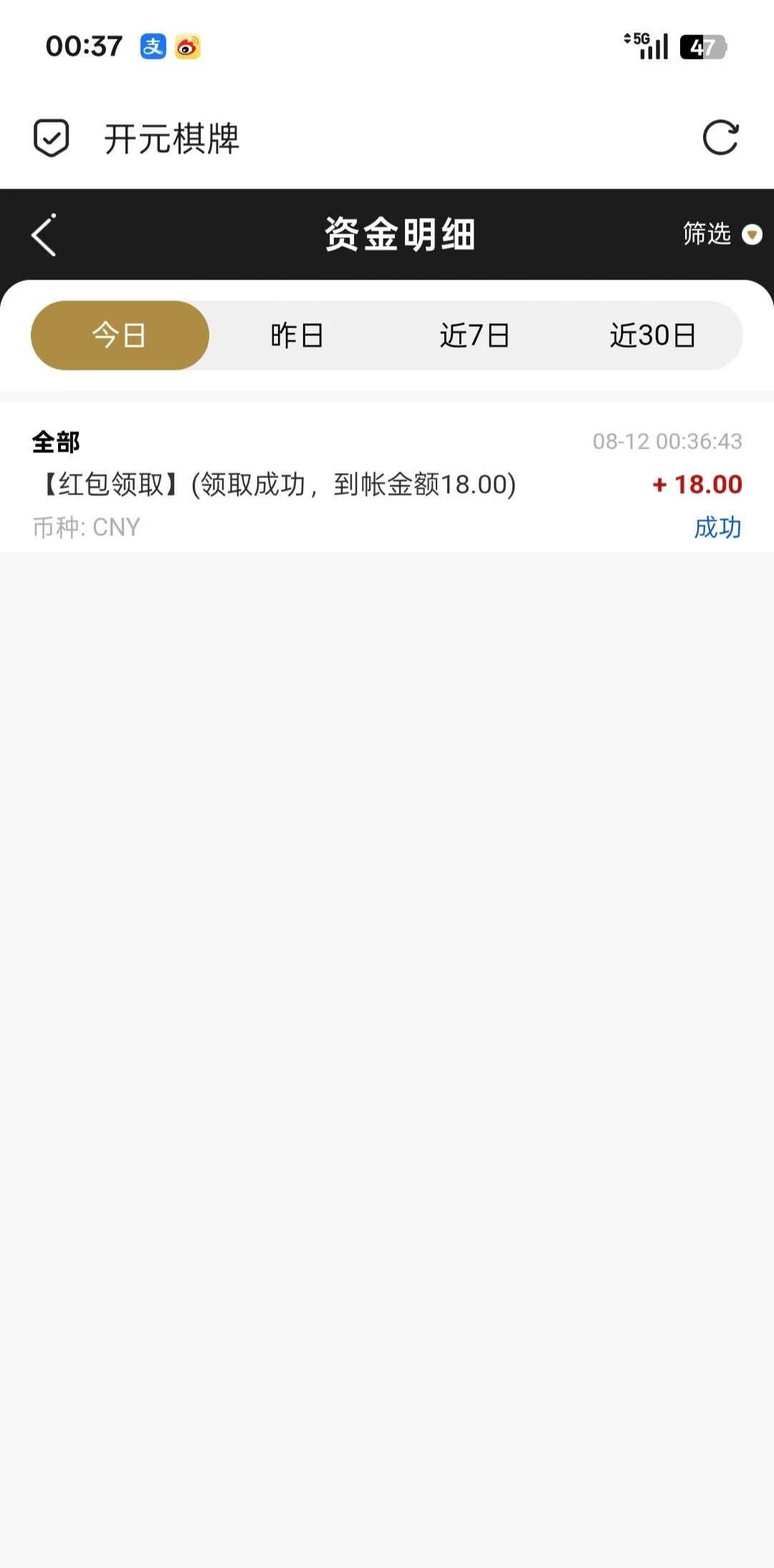Open the 筛选 filter dropdown
The image size is (774, 1568).
(x=720, y=234)
